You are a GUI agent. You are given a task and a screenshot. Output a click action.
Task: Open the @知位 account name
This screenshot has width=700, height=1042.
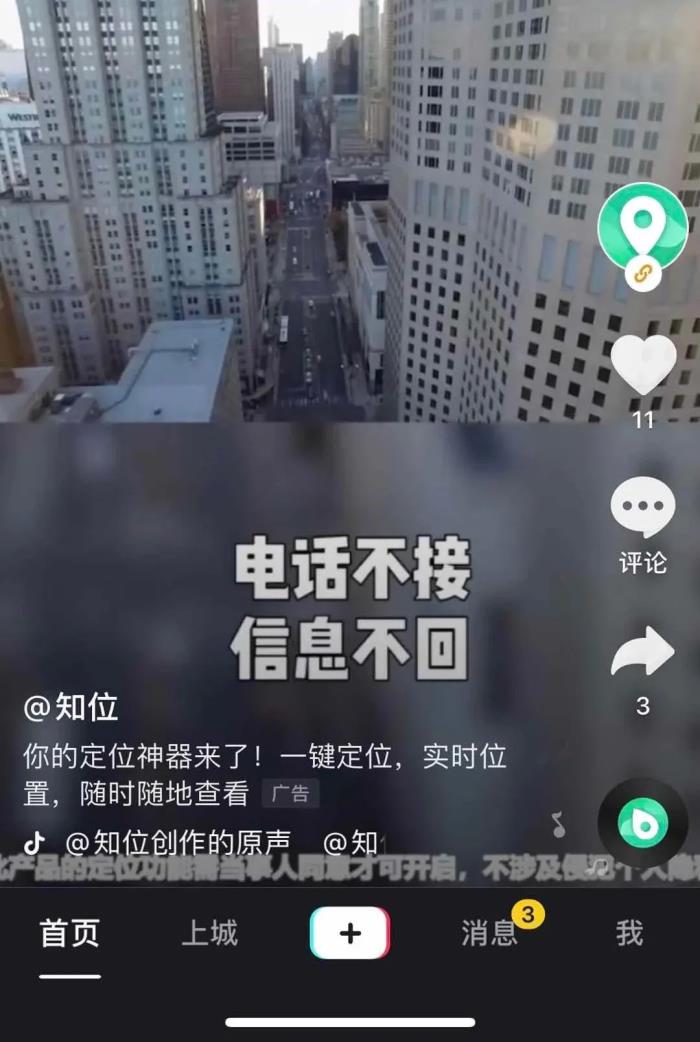tap(71, 707)
